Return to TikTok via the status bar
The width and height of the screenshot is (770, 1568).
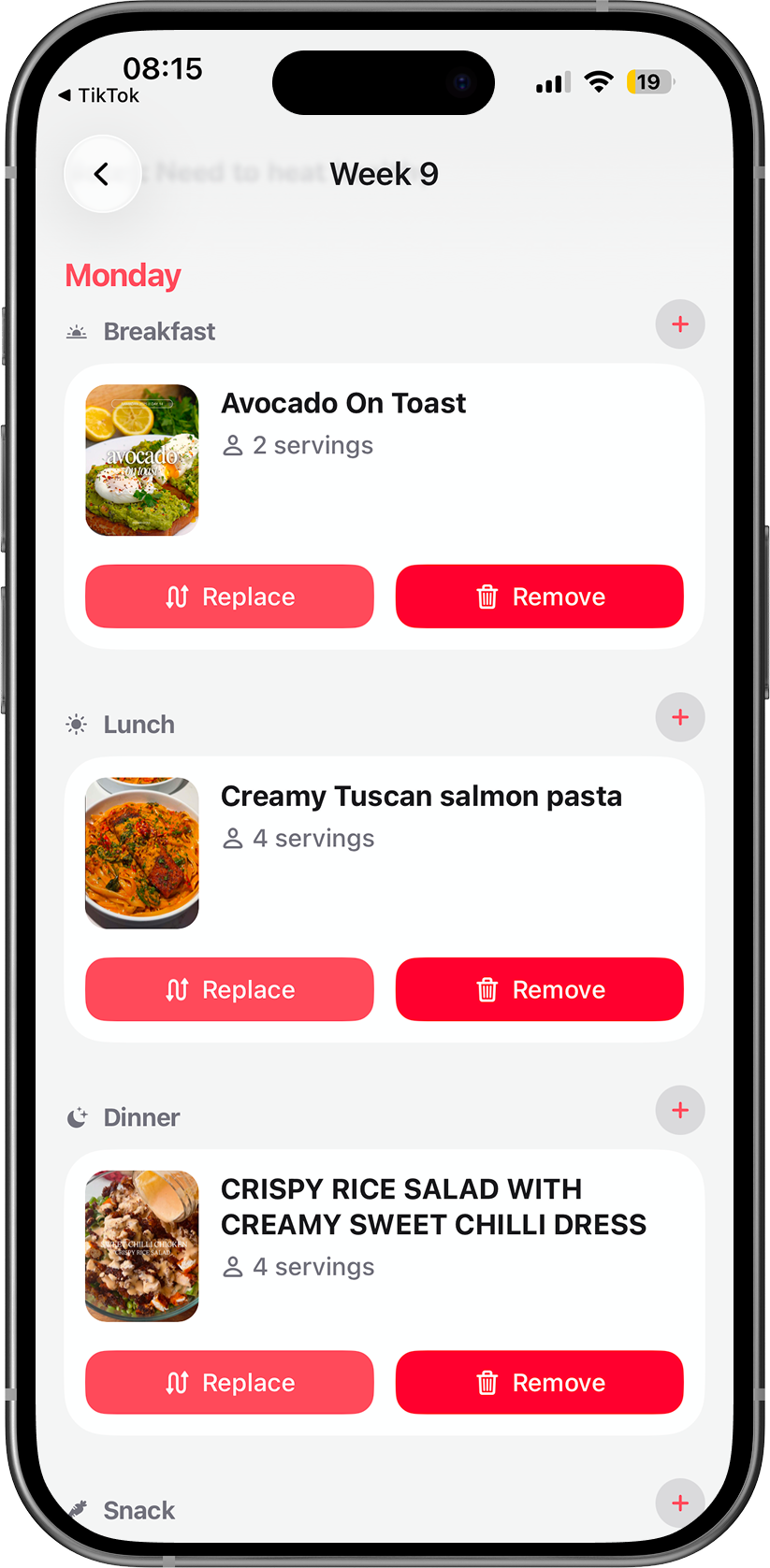(x=99, y=95)
